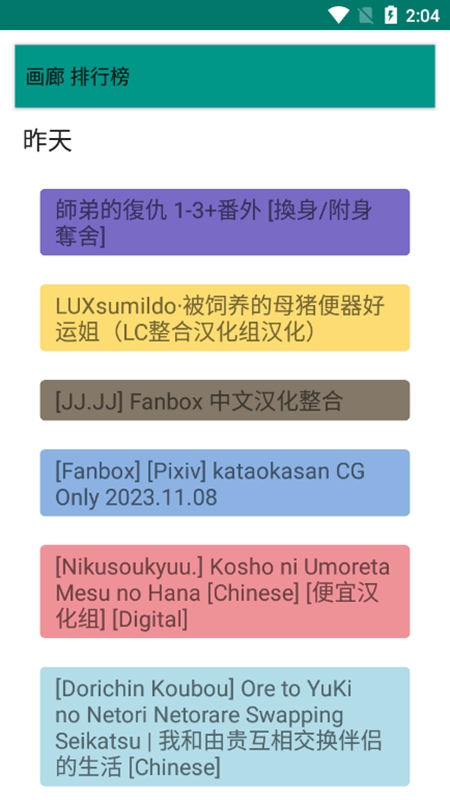Select the kataokasan CG Only 2023.11.08 entry
The image size is (450, 800).
pyautogui.click(x=225, y=483)
